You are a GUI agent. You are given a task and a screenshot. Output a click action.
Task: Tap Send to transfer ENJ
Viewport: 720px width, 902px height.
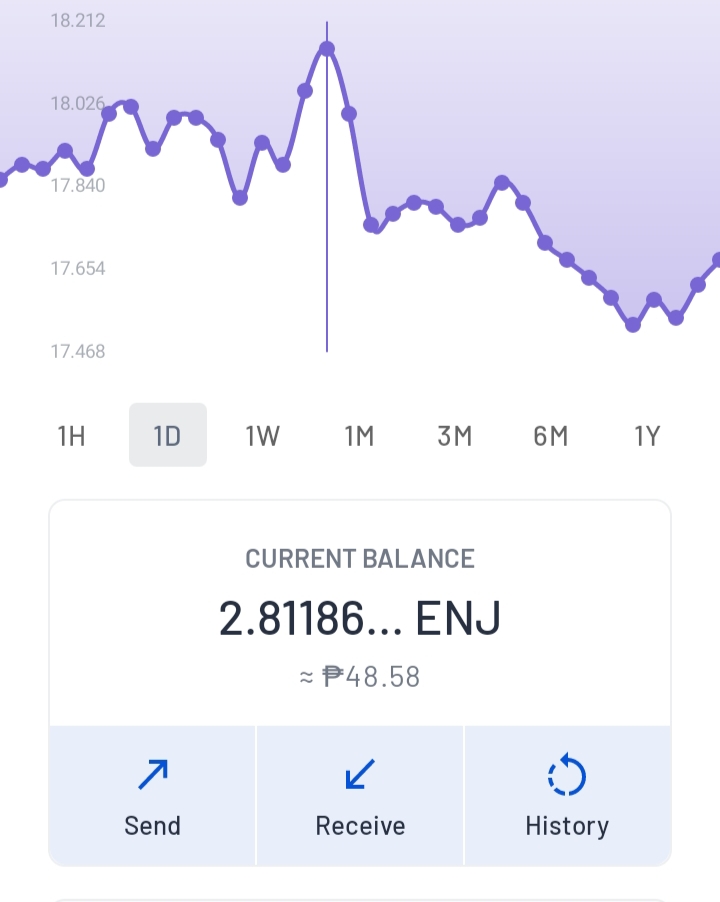[152, 796]
